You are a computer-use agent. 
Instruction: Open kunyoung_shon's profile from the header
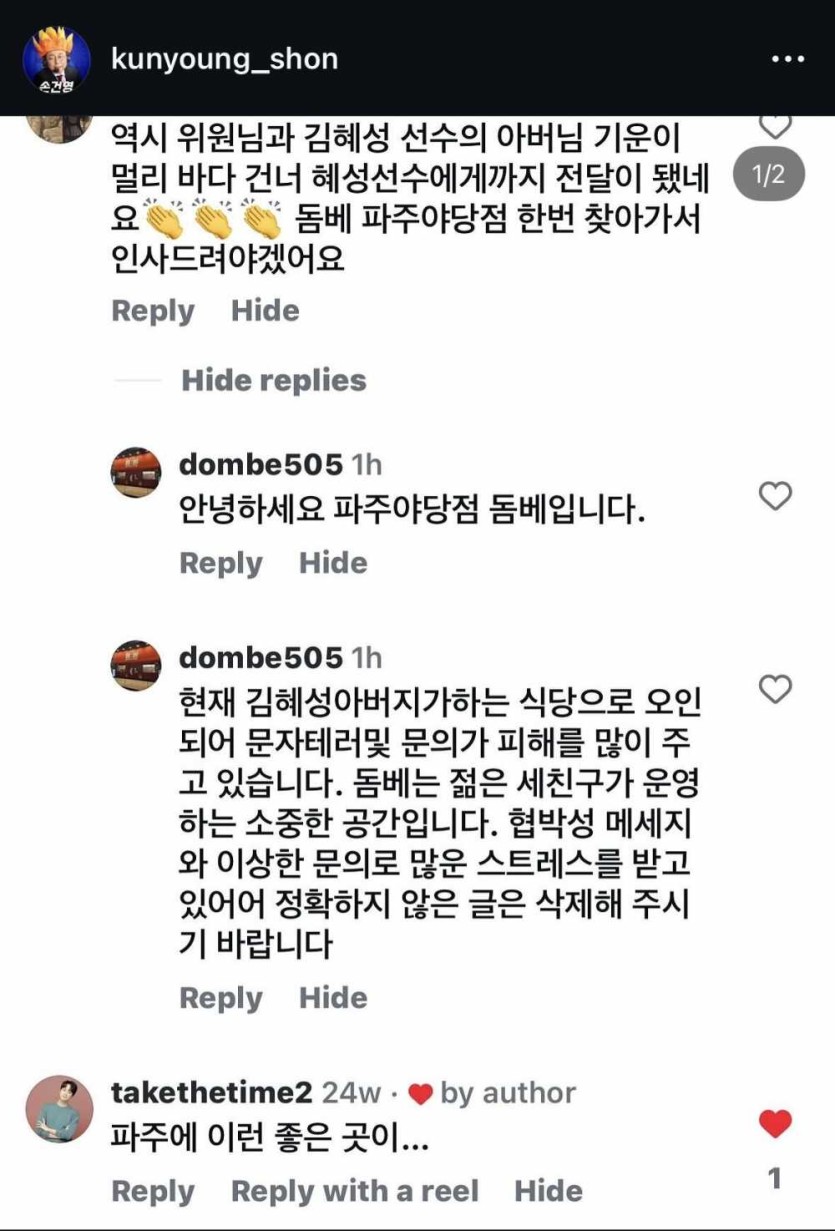[x=224, y=59]
